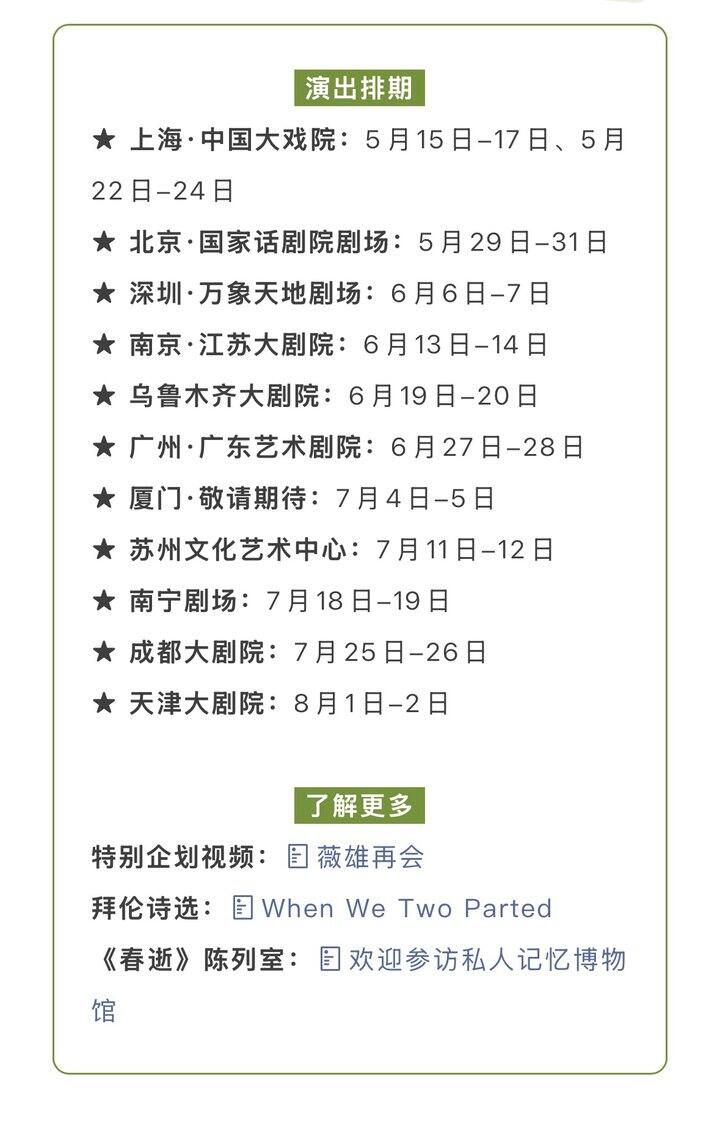The width and height of the screenshot is (720, 1121).
Task: Open the When We Two Parted link
Action: [x=405, y=908]
